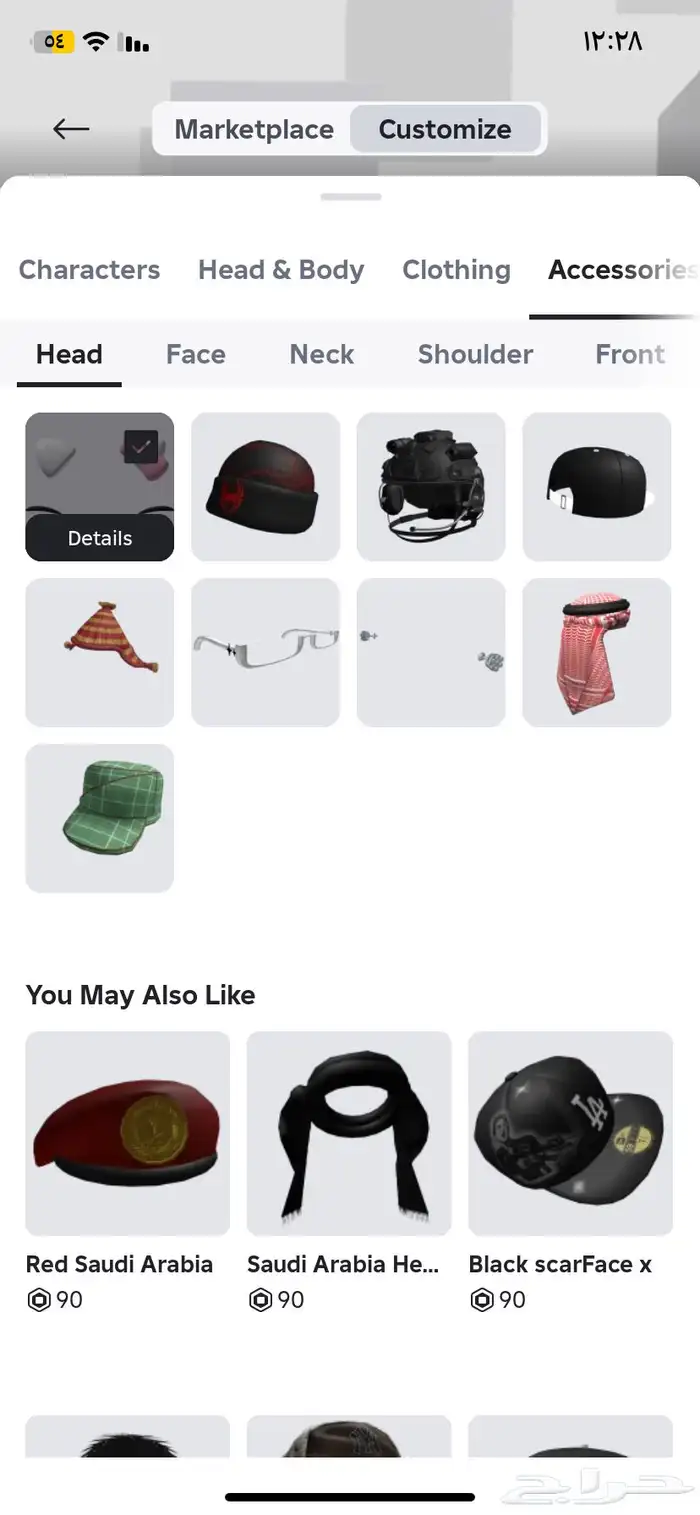Open the Red Saudi Arabia beret item

tap(127, 1133)
